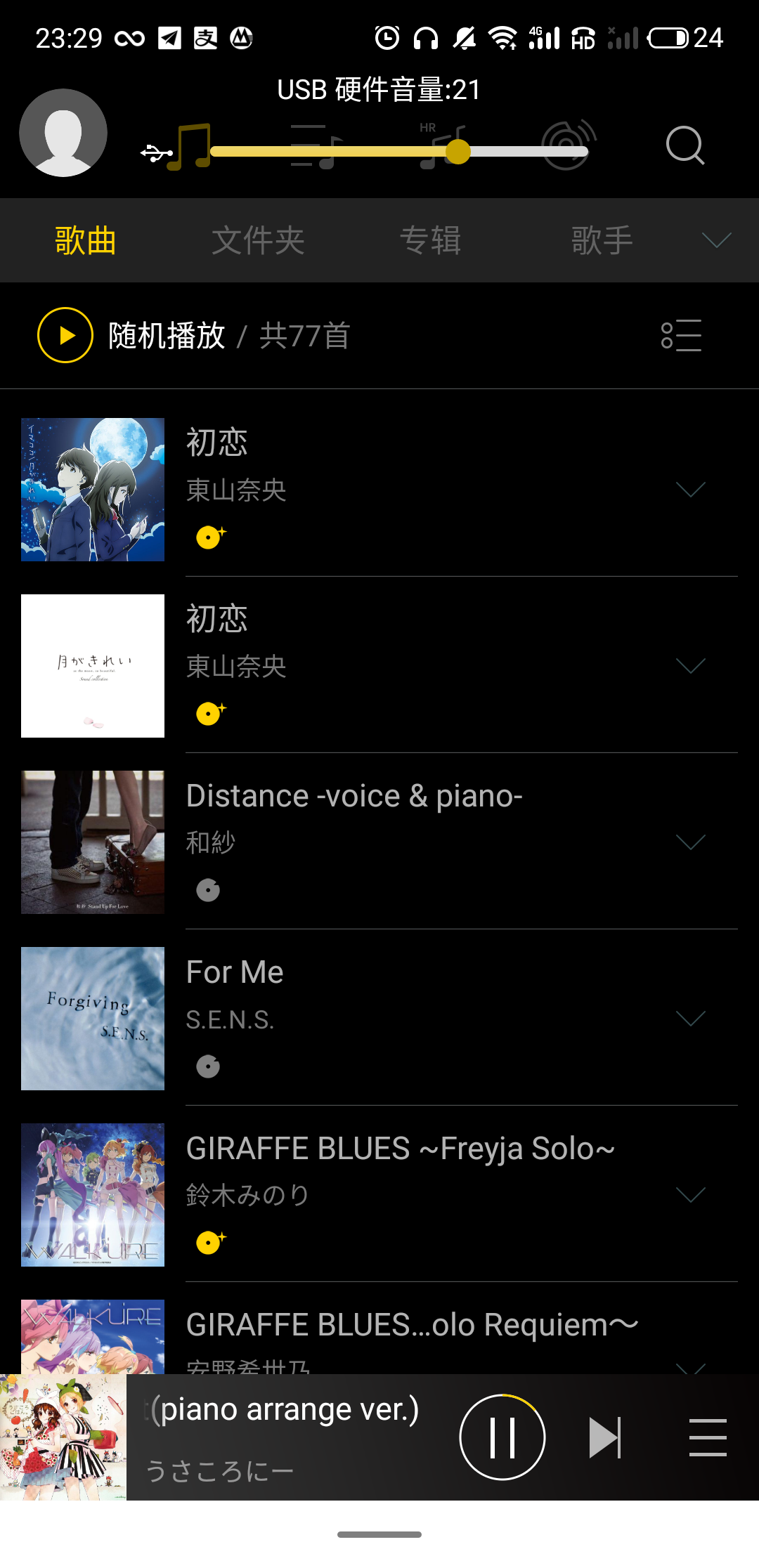This screenshot has width=759, height=1568.
Task: Open the search magnifier icon
Action: coord(685,145)
